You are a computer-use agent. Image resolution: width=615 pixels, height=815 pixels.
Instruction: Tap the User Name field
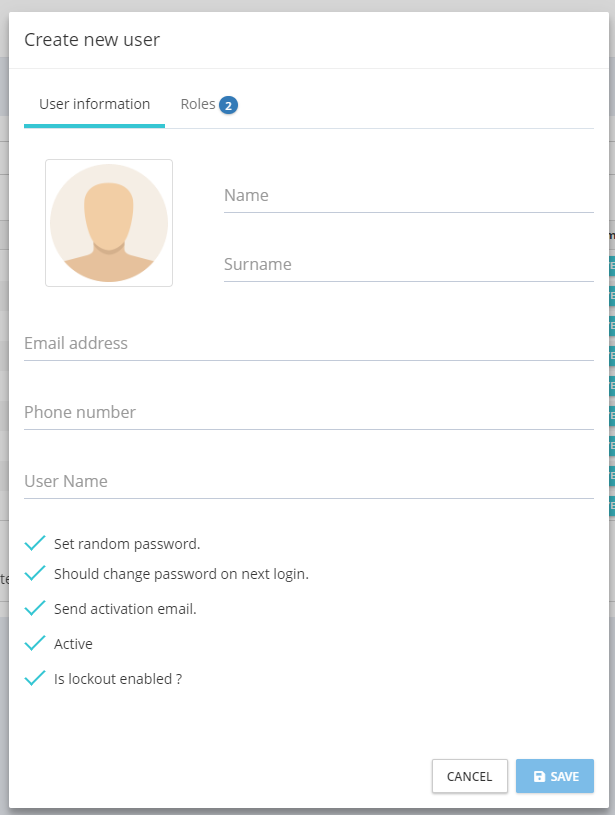[x=308, y=482]
